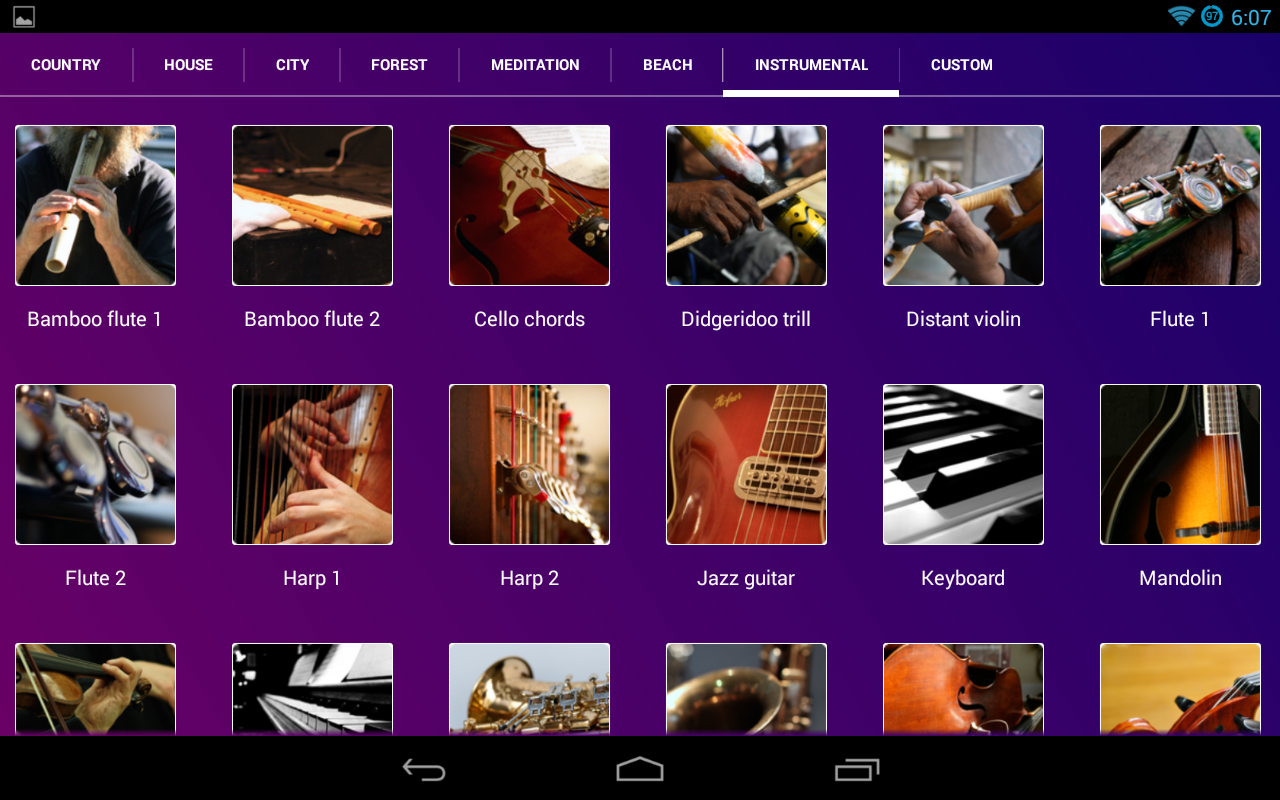This screenshot has width=1280, height=800.
Task: Play the Bamboo flute 1 sound
Action: [x=95, y=206]
